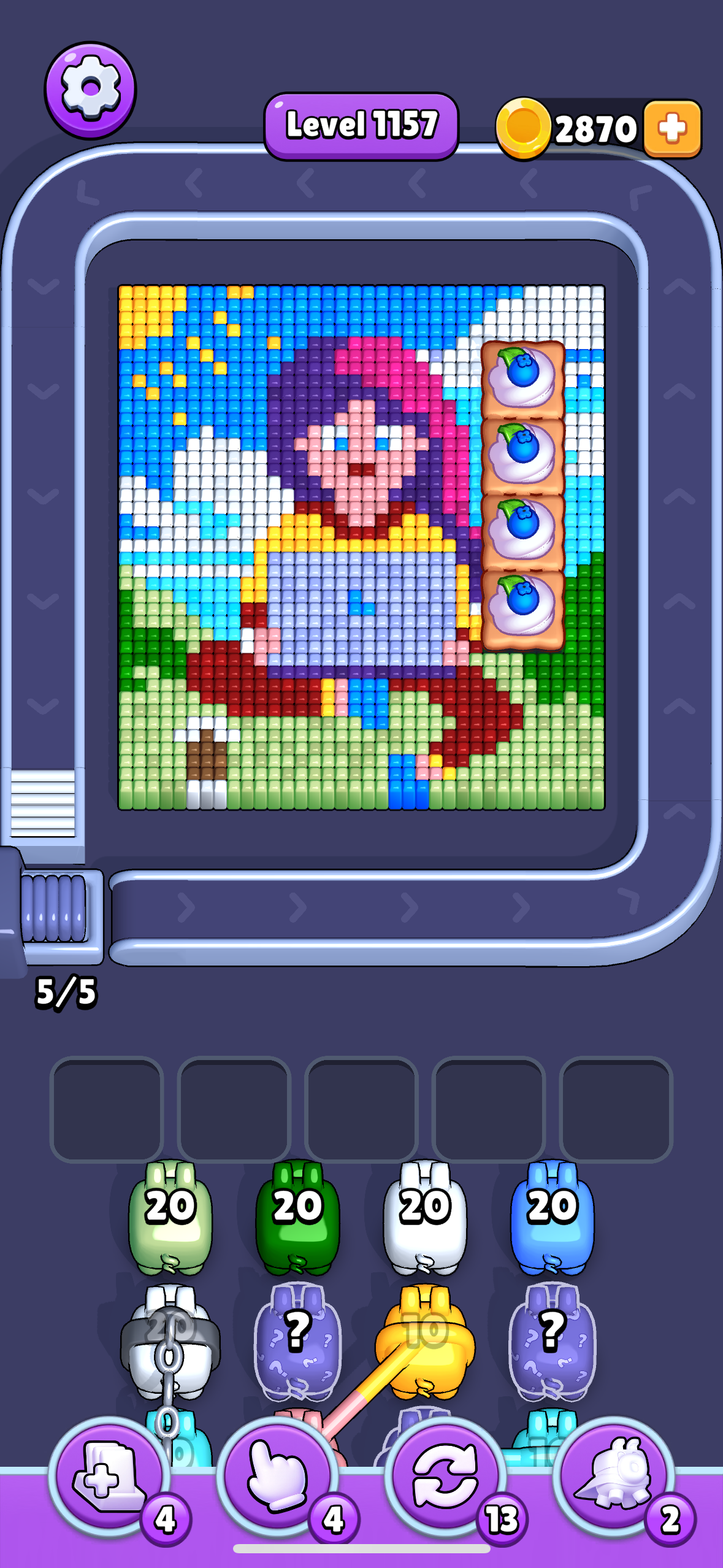723x1568 pixels.
Task: Add more coins with plus button
Action: pyautogui.click(x=672, y=129)
